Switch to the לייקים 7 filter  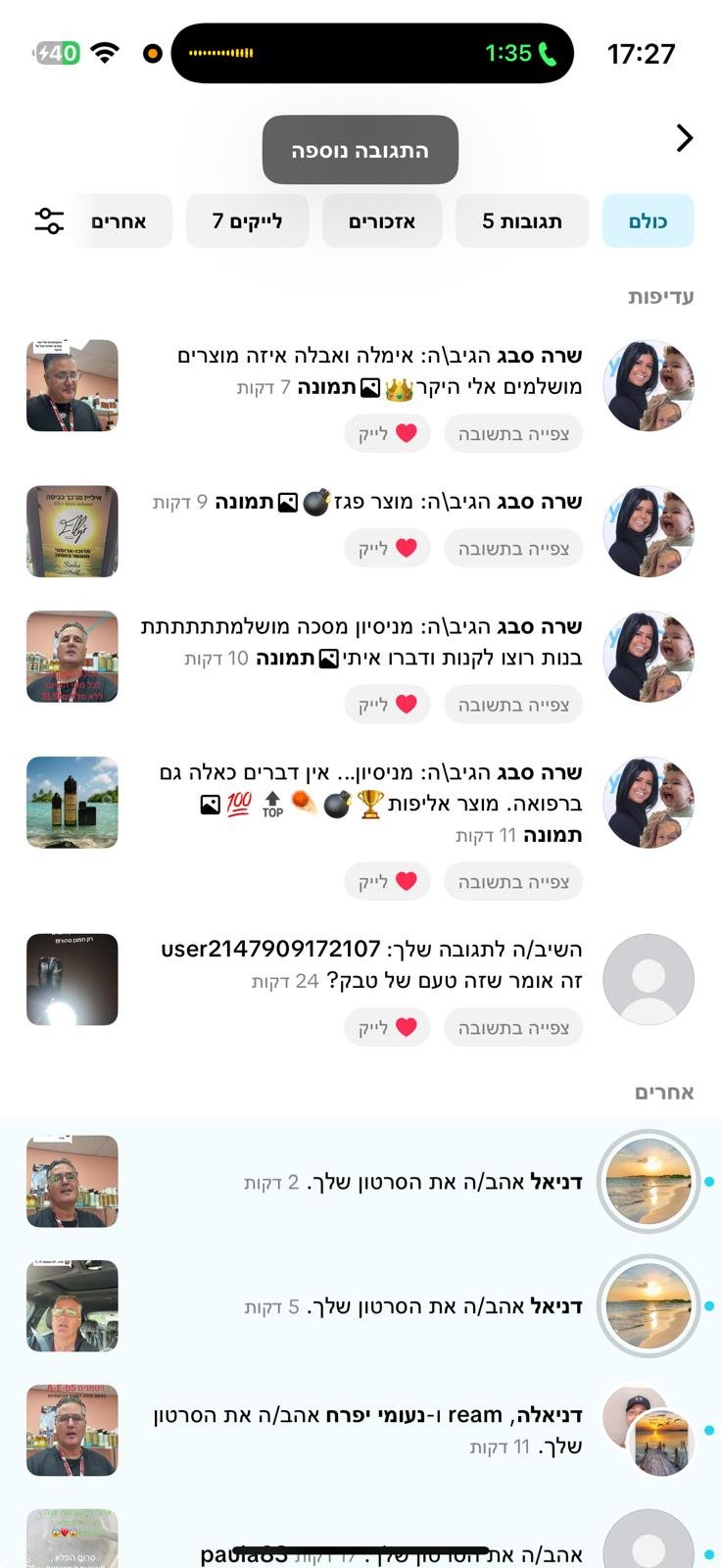click(247, 221)
